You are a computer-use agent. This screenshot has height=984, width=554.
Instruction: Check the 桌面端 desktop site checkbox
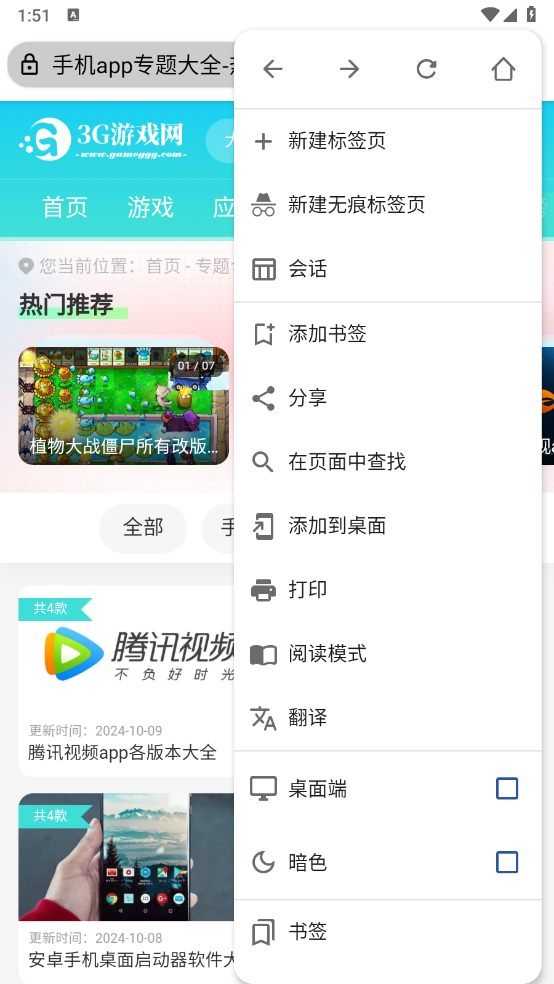pos(507,788)
